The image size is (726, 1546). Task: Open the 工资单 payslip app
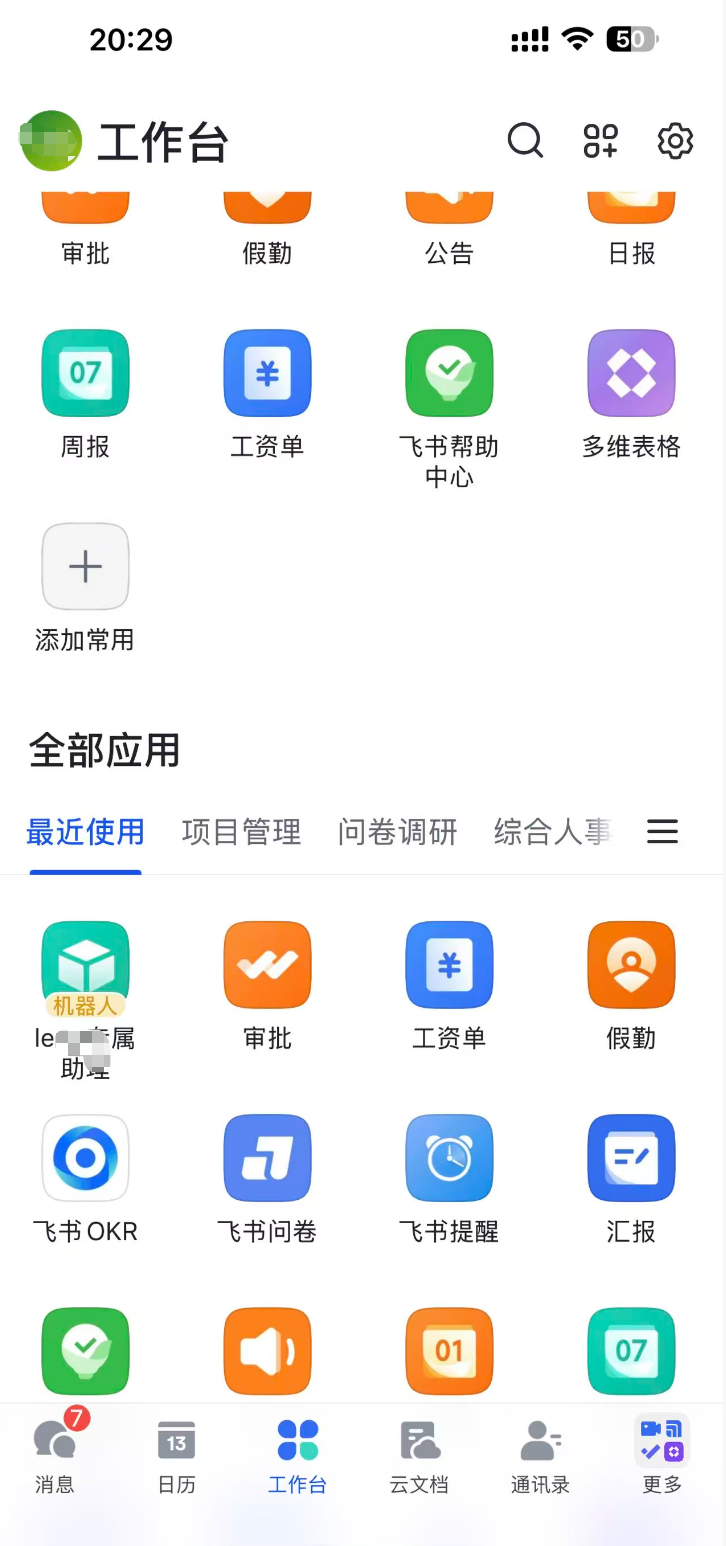[267, 373]
